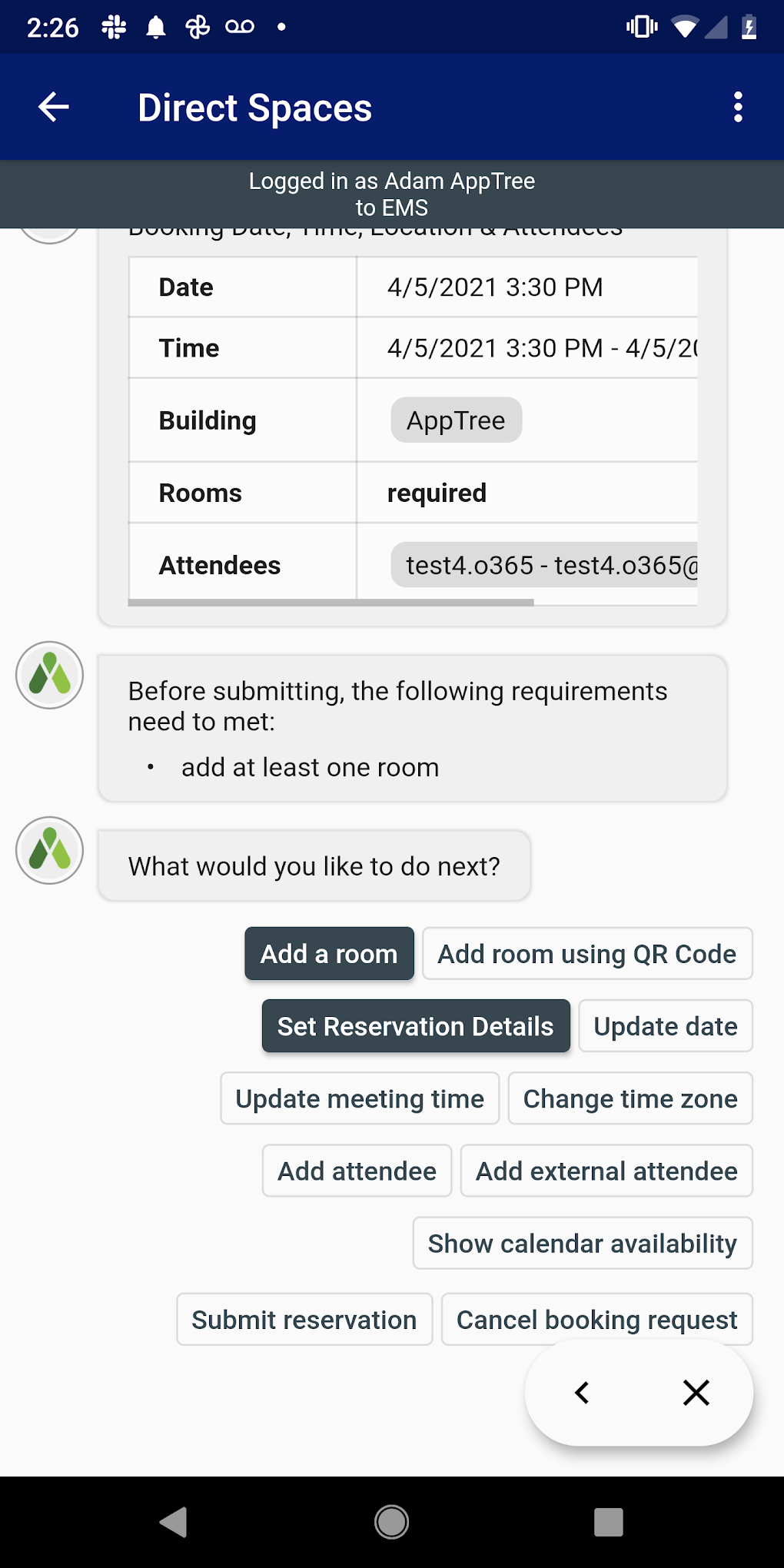The image size is (784, 1568).
Task: Close the floating panel with X
Action: click(696, 1392)
